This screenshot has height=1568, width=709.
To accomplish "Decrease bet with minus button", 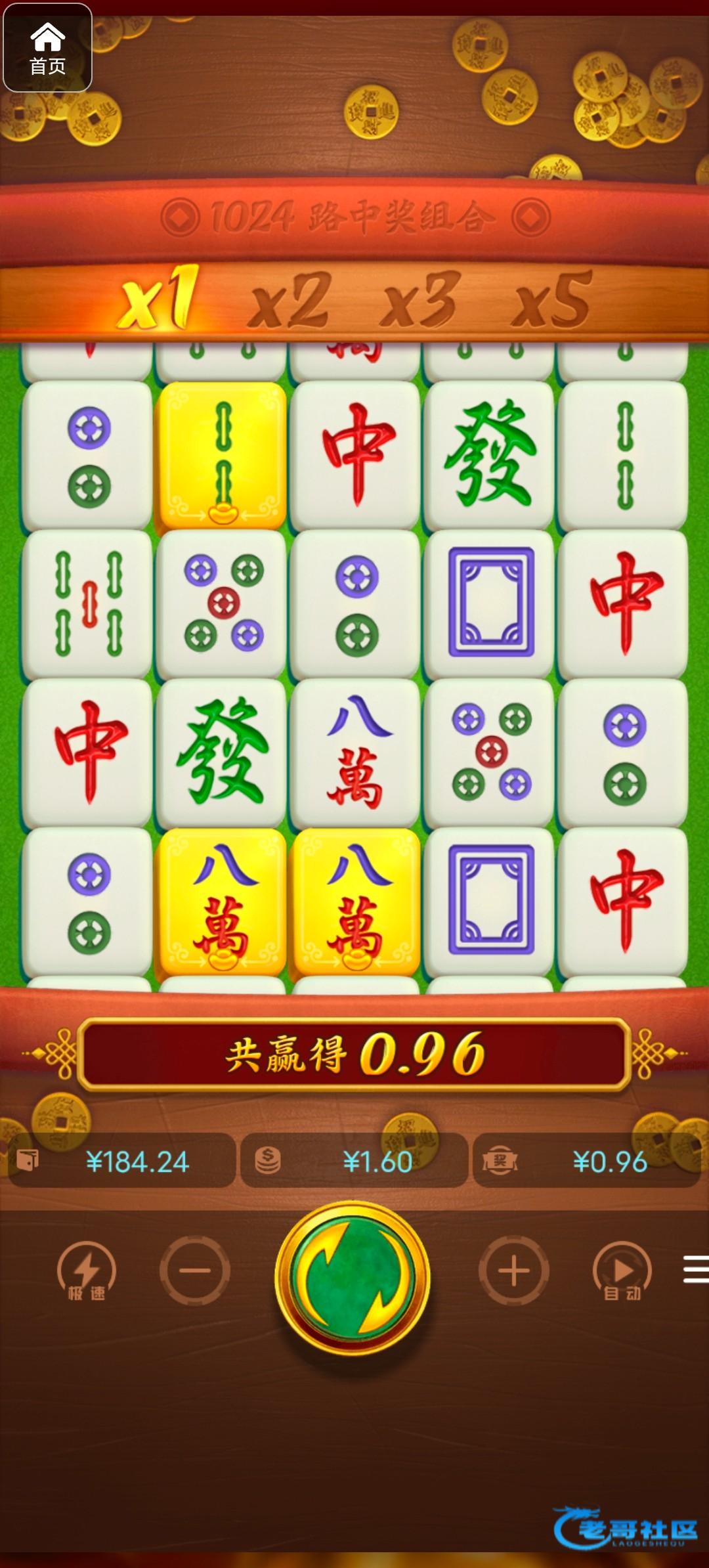I will [195, 1271].
